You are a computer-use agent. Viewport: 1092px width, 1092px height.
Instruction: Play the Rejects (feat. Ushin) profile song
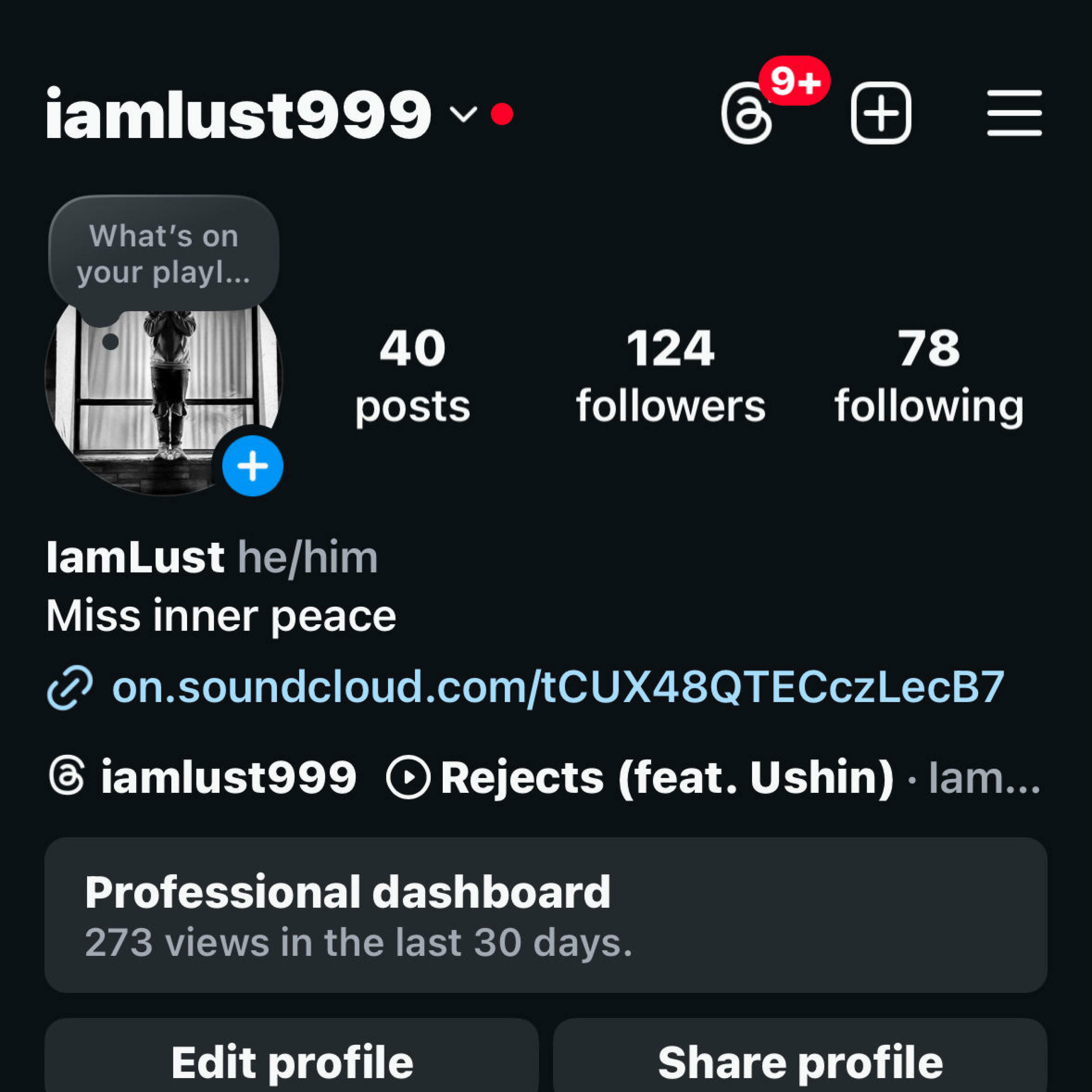tap(667, 778)
